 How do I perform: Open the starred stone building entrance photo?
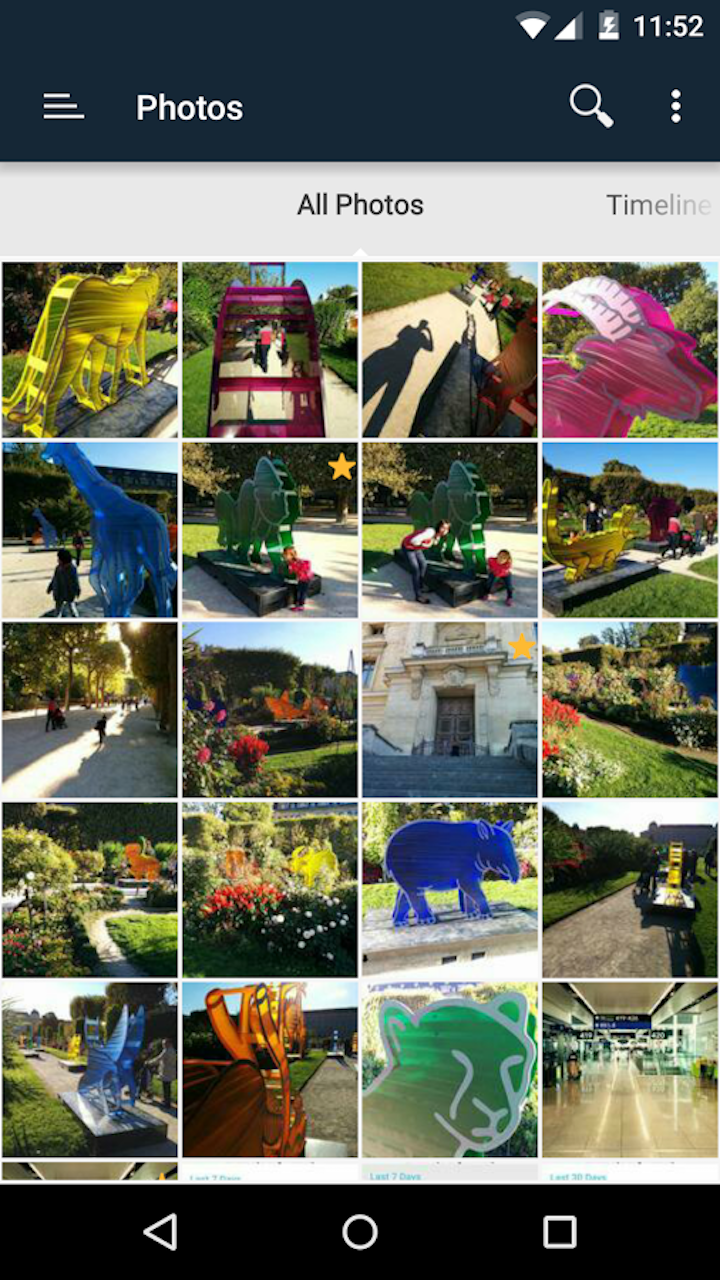[450, 710]
